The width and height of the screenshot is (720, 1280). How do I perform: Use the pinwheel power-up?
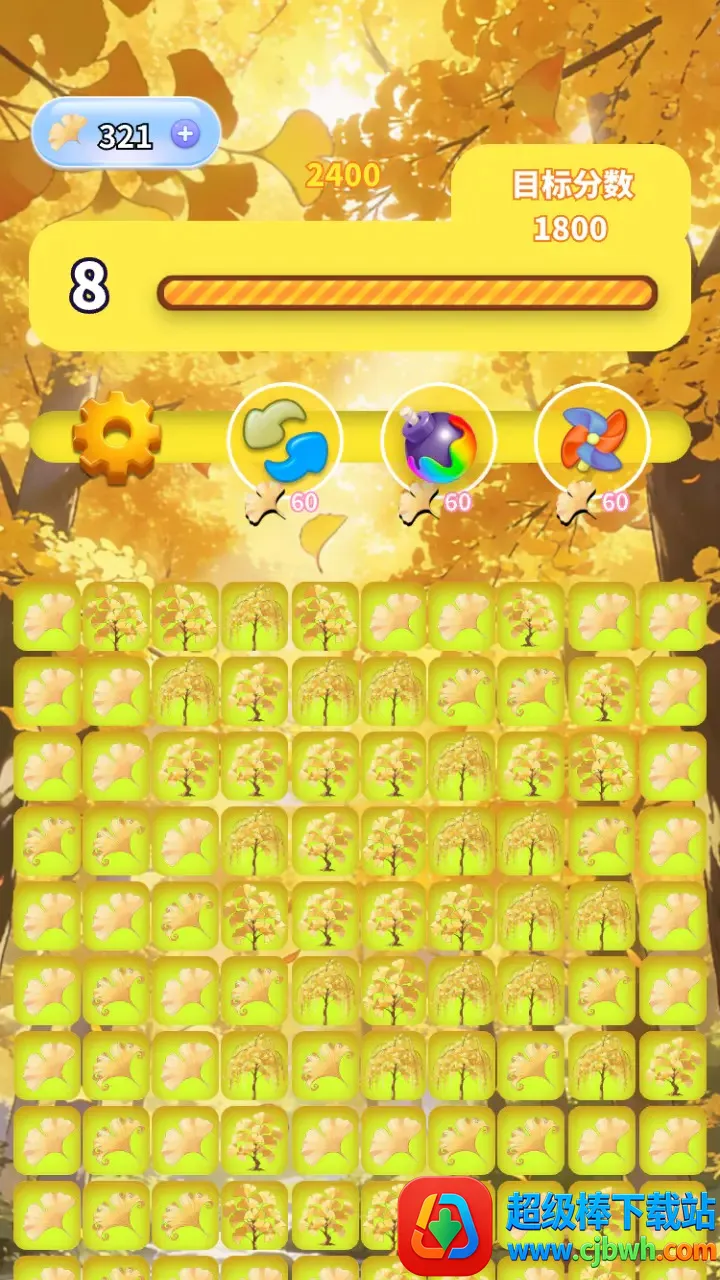pyautogui.click(x=593, y=440)
